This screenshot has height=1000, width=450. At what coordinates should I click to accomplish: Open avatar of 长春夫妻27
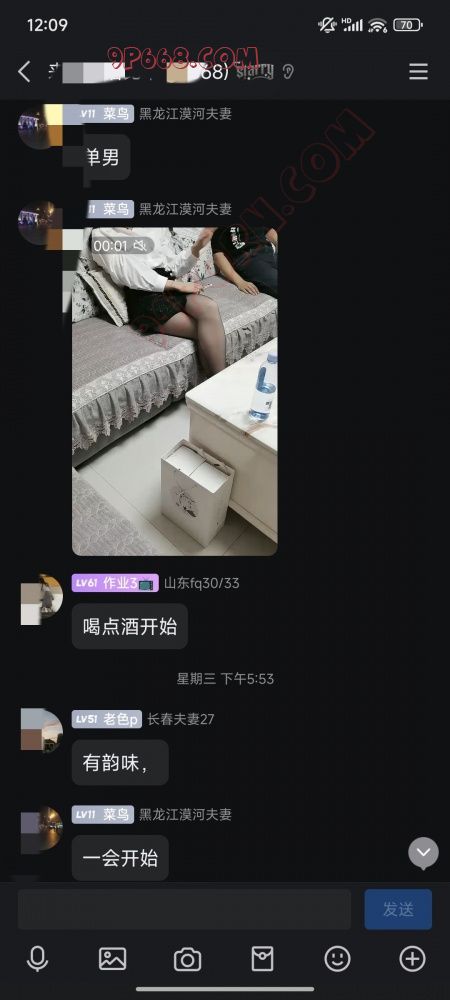click(42, 730)
